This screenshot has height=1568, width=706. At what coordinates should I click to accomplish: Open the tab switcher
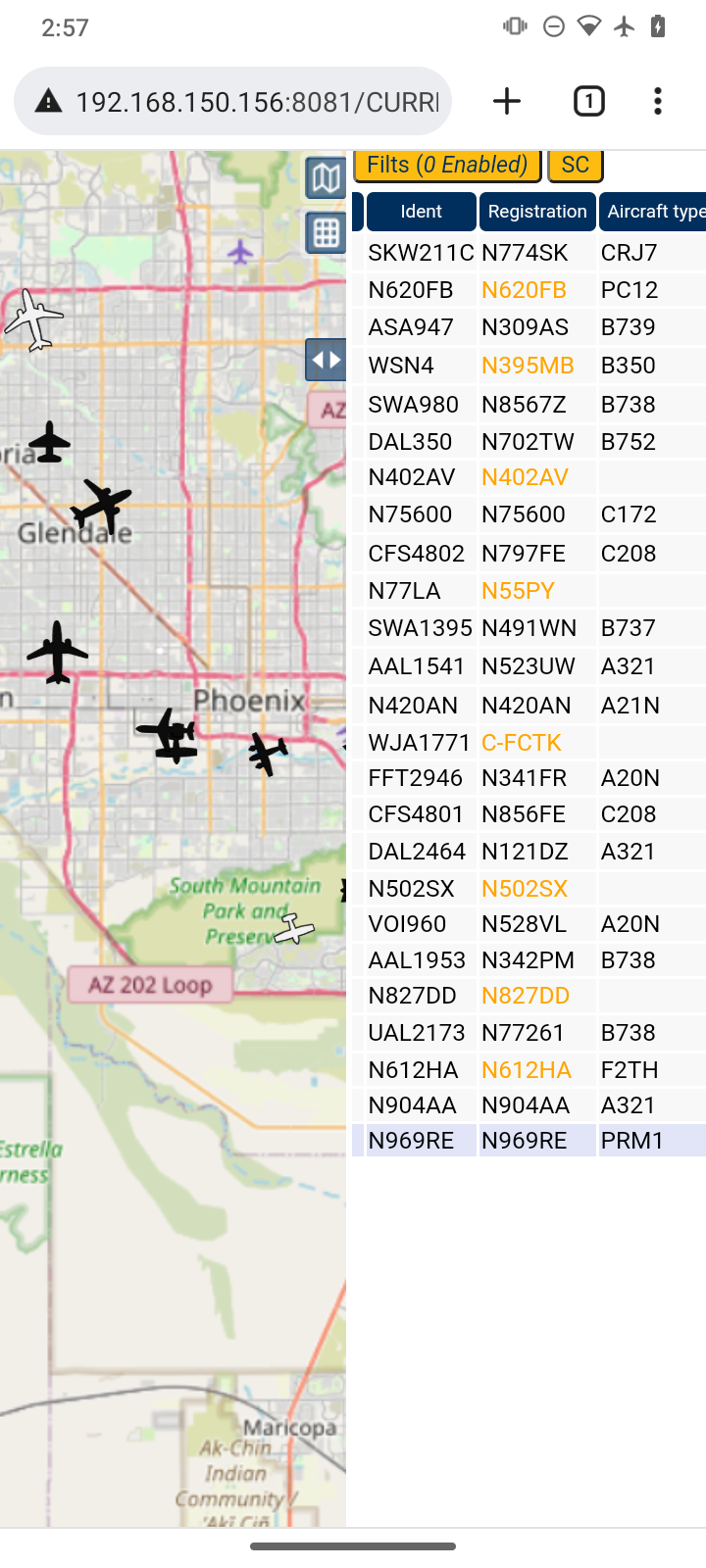(588, 101)
